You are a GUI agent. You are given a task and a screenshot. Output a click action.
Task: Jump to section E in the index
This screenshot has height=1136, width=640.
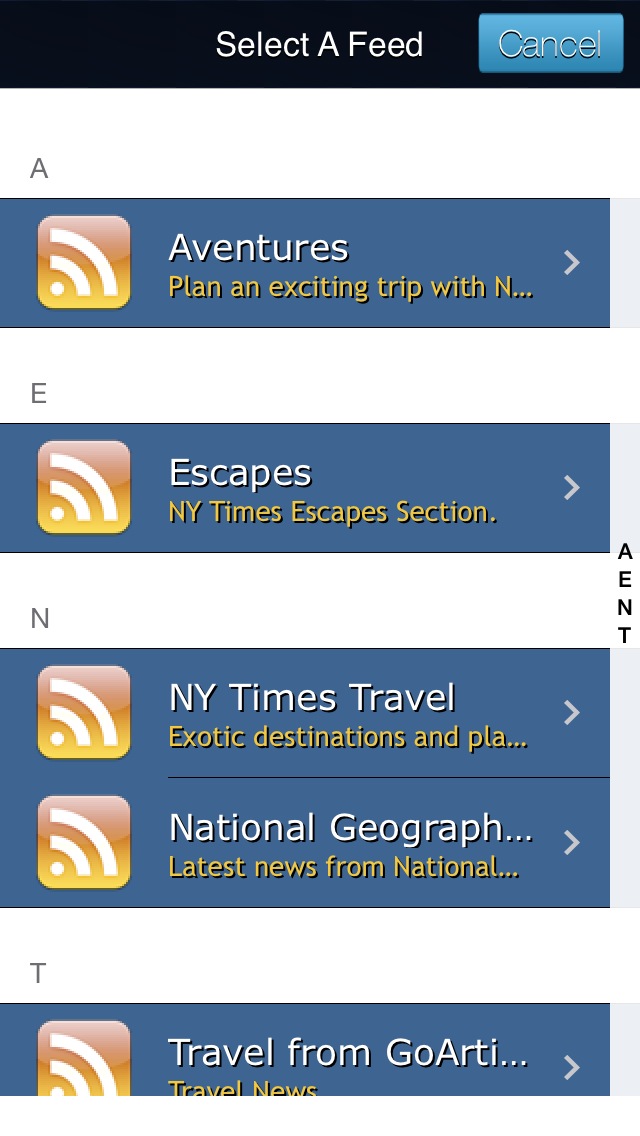[625, 580]
